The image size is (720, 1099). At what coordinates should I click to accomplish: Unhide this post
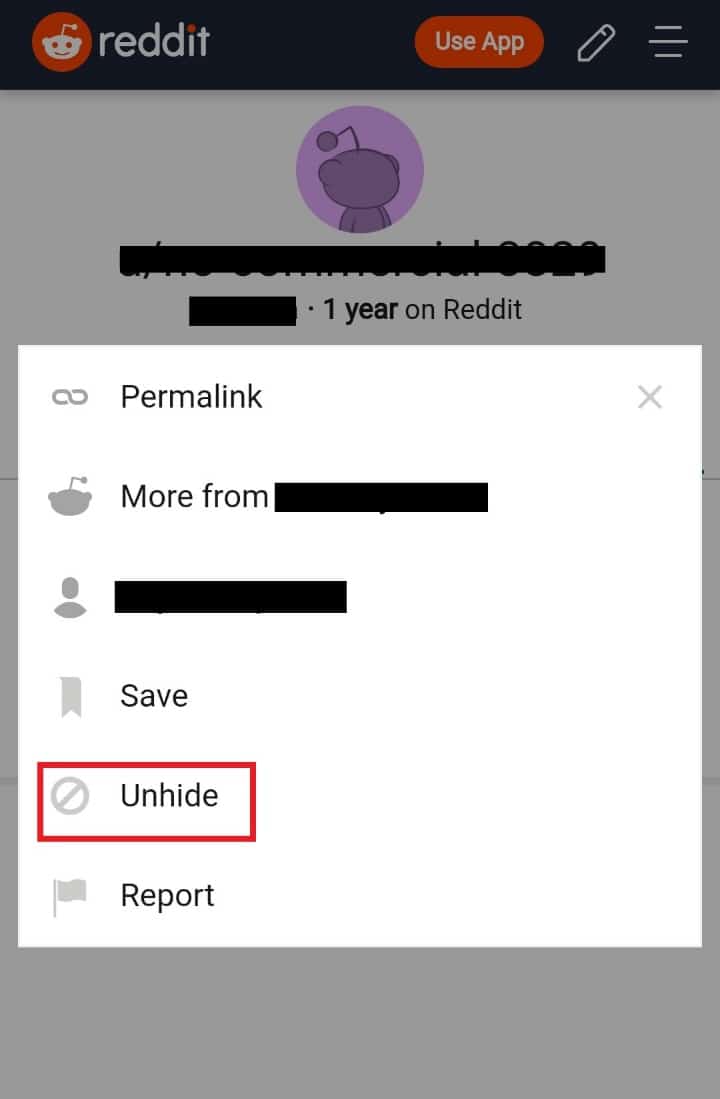point(168,796)
